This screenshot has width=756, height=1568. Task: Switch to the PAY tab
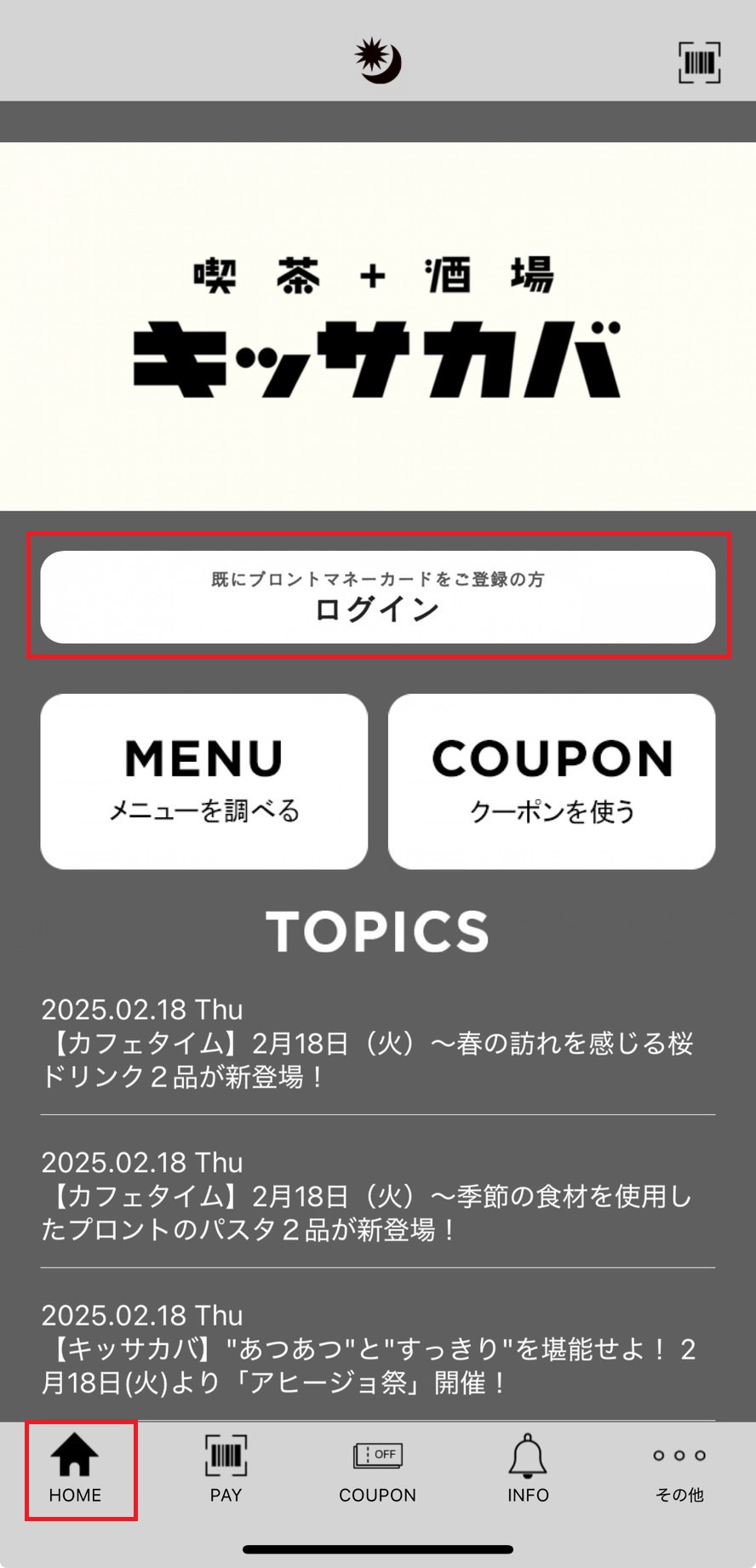[226, 1469]
